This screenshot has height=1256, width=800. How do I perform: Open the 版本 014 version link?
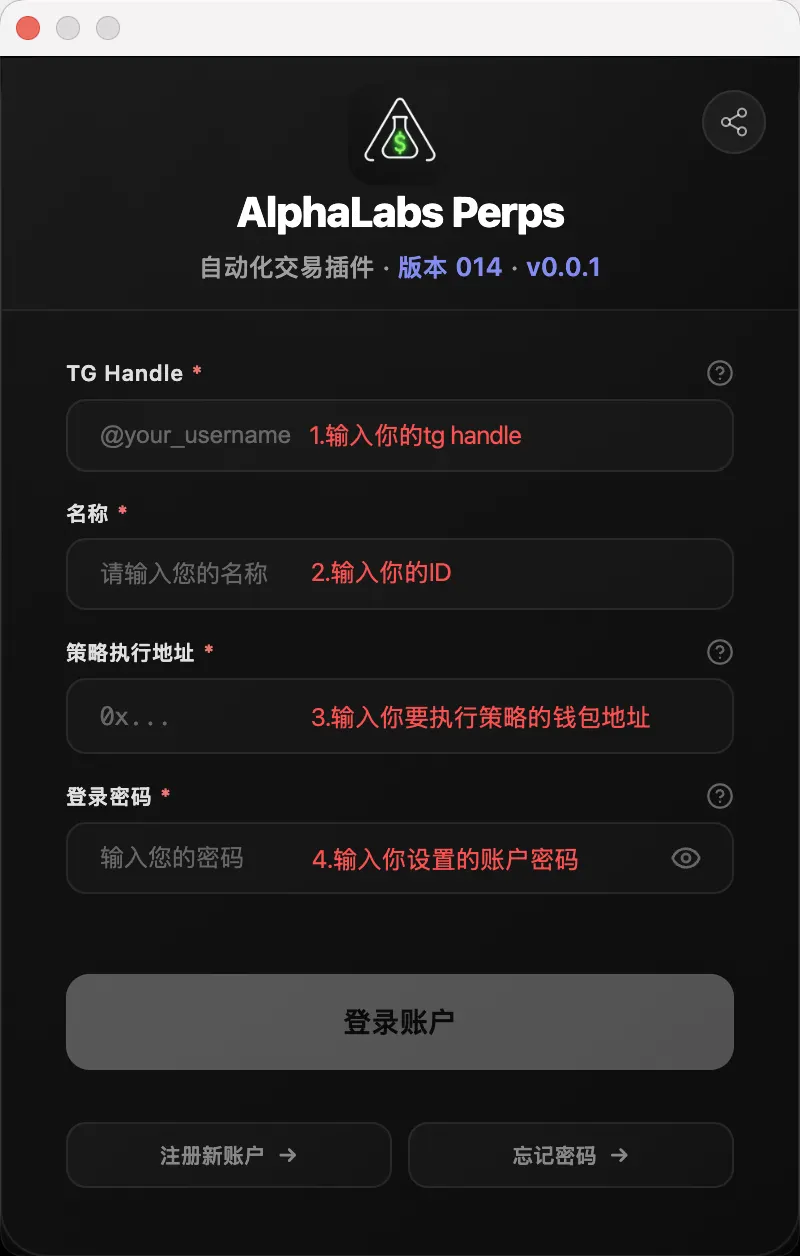(x=448, y=267)
